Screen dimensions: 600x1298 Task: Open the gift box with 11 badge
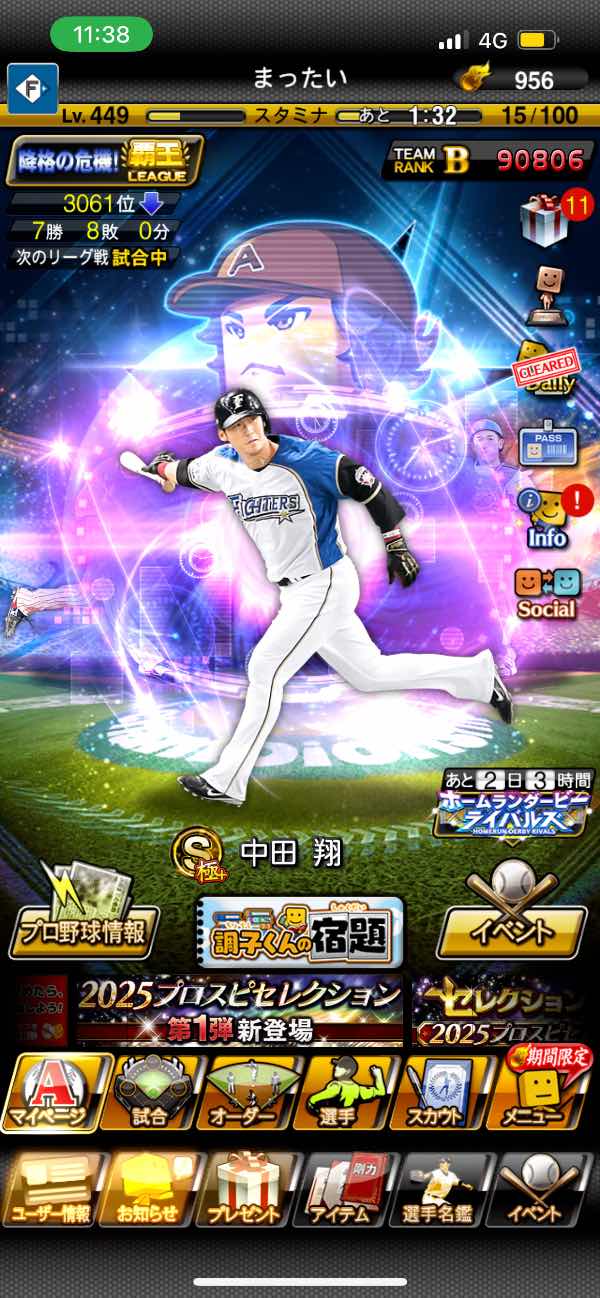click(546, 219)
